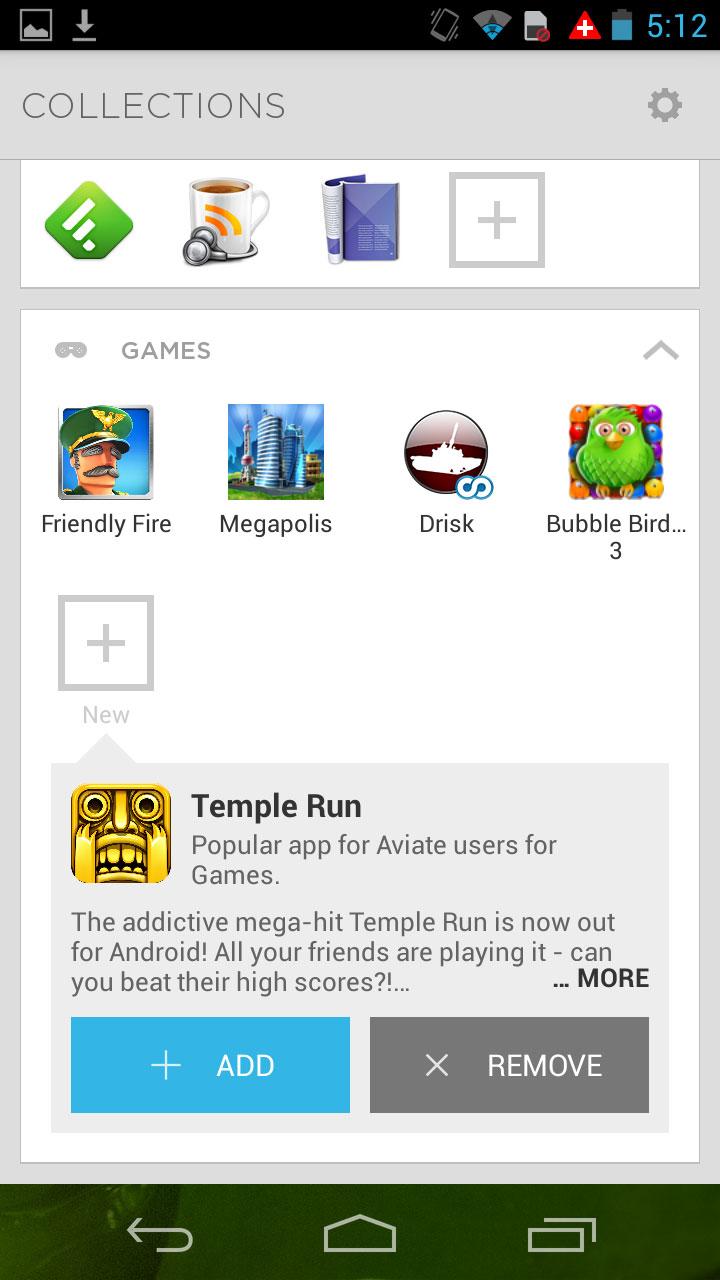Viewport: 720px width, 1280px height.
Task: Collapse the Games collection
Action: pos(660,350)
